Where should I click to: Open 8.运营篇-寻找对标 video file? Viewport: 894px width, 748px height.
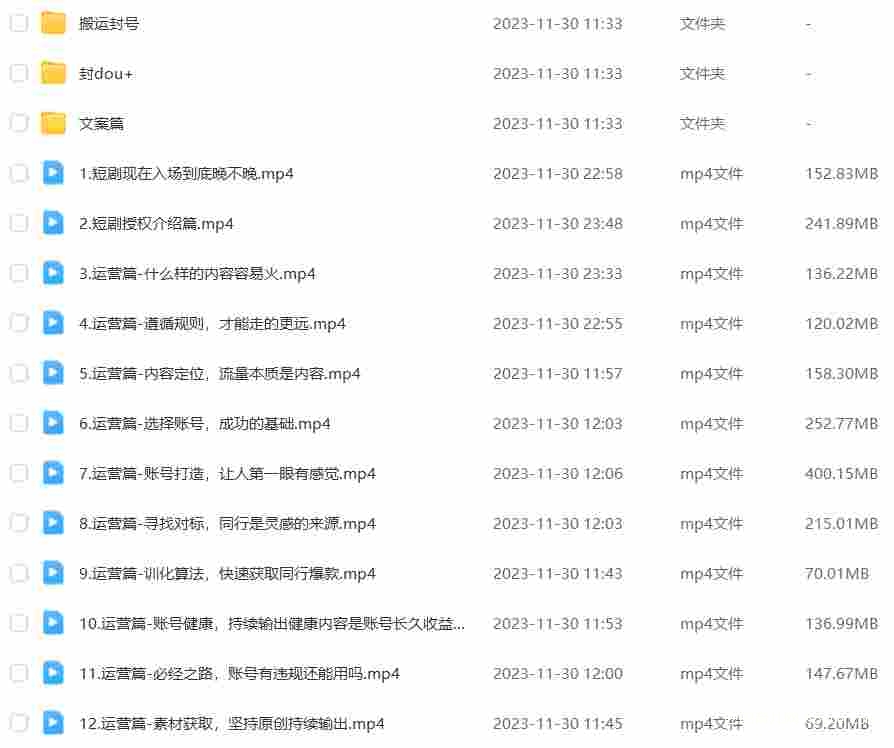(227, 523)
